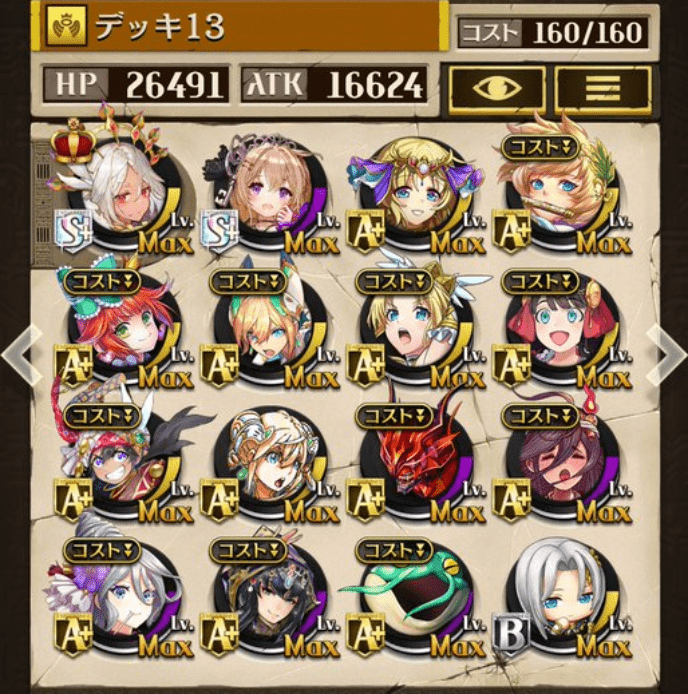
Task: Open the deck list menu button
Action: pos(603,89)
